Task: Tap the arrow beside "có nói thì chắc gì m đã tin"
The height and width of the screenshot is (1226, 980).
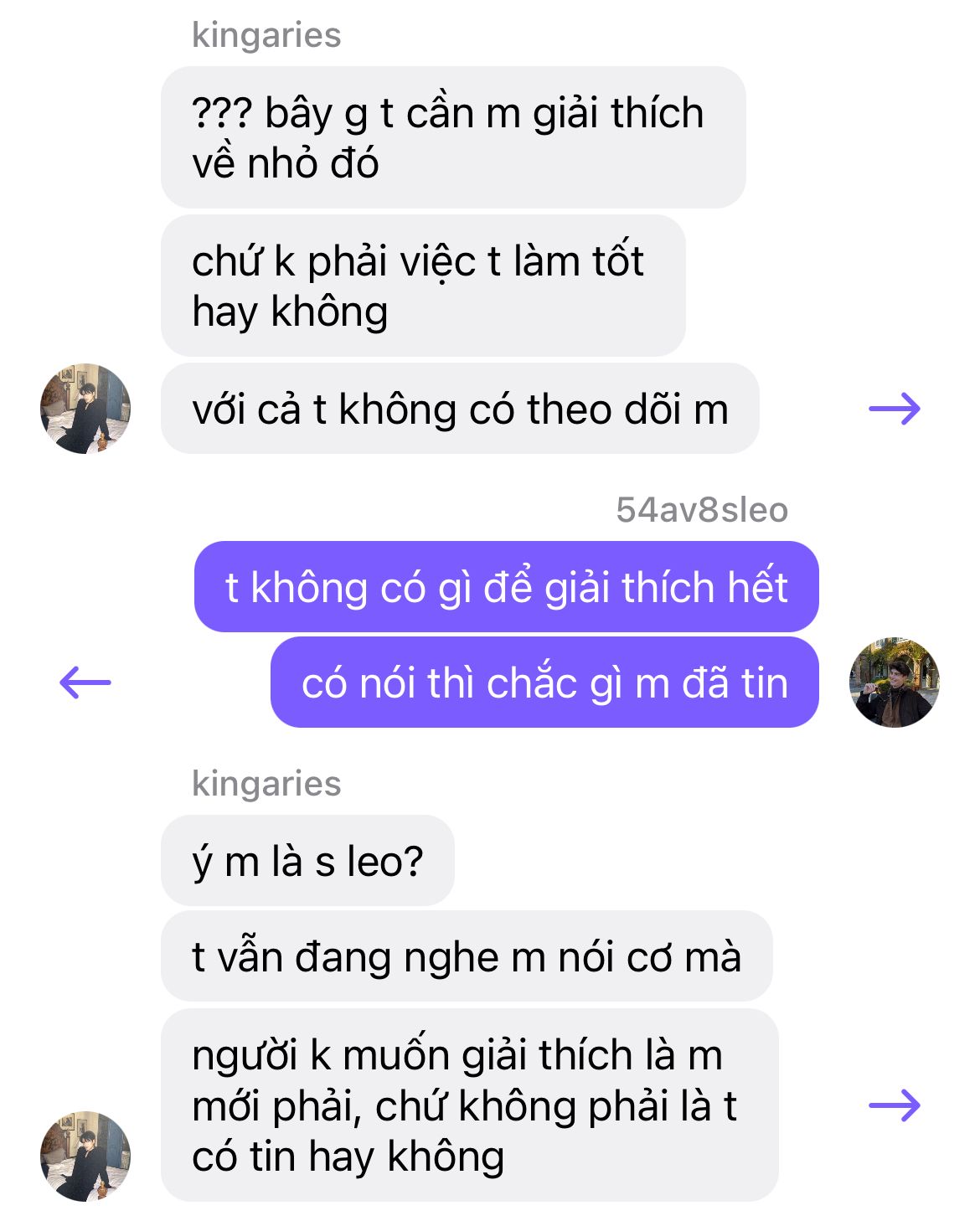Action: (85, 683)
